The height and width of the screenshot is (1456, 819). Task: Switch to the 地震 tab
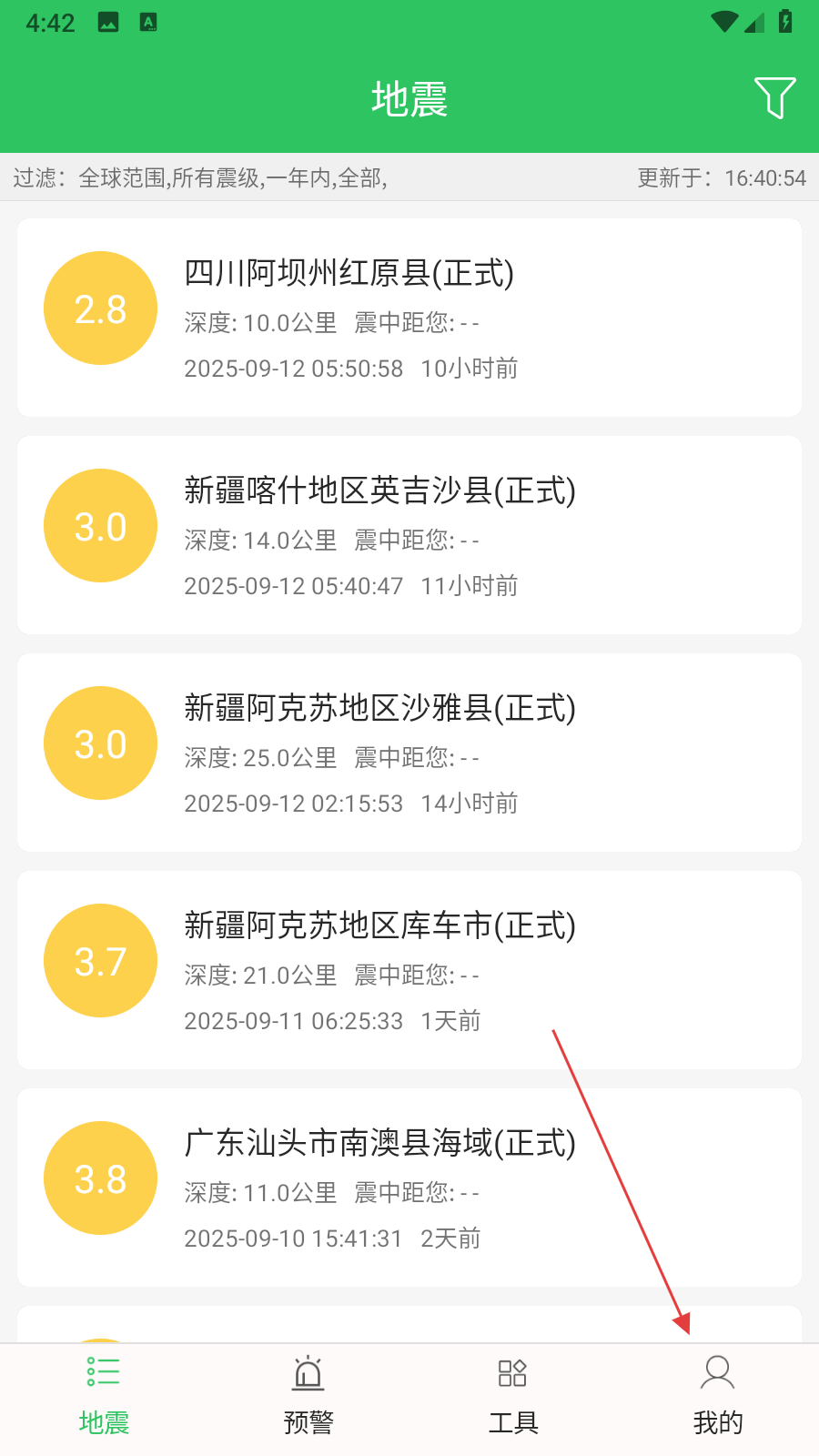tap(104, 1398)
